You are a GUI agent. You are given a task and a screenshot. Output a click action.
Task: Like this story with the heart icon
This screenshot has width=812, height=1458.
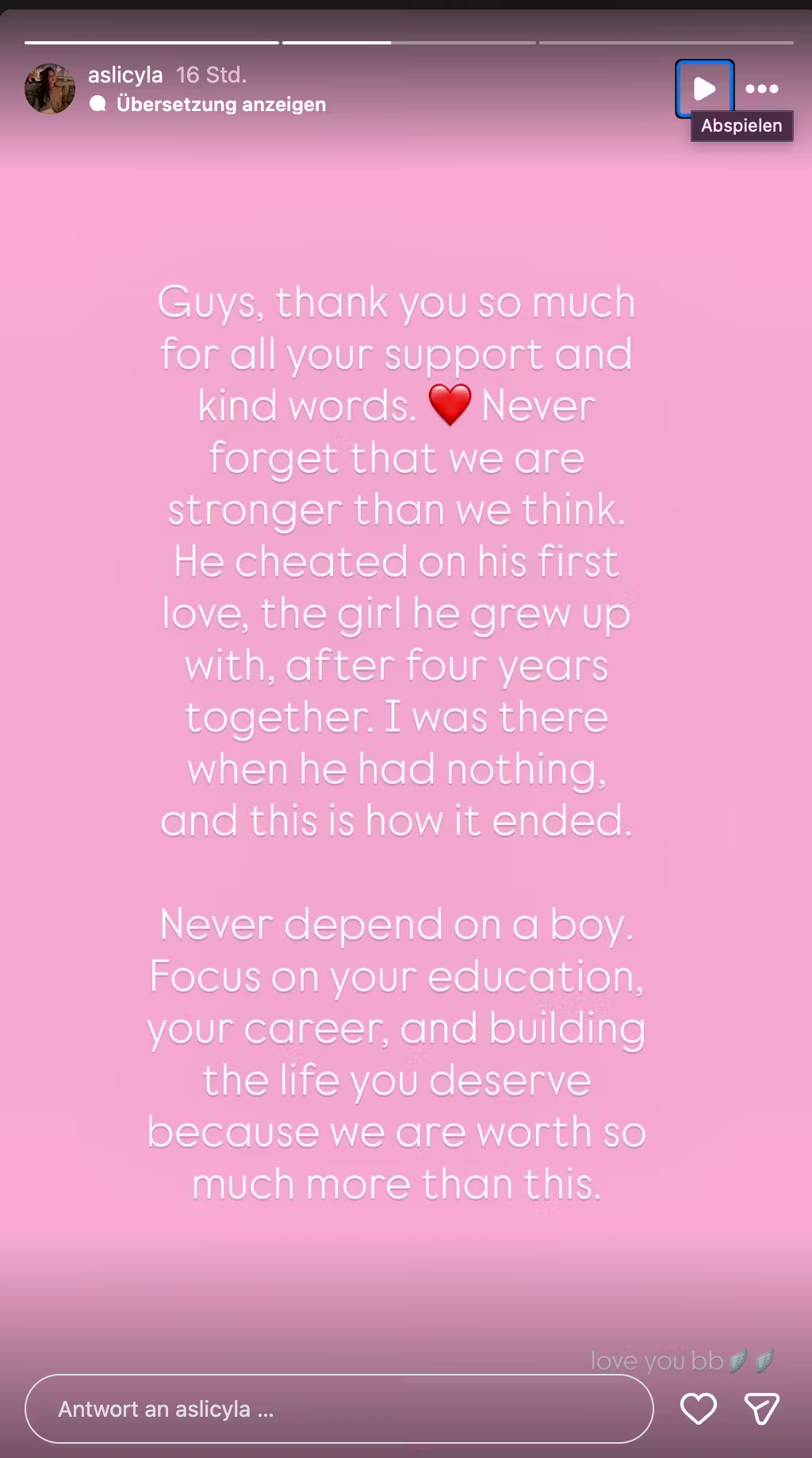pos(699,1409)
